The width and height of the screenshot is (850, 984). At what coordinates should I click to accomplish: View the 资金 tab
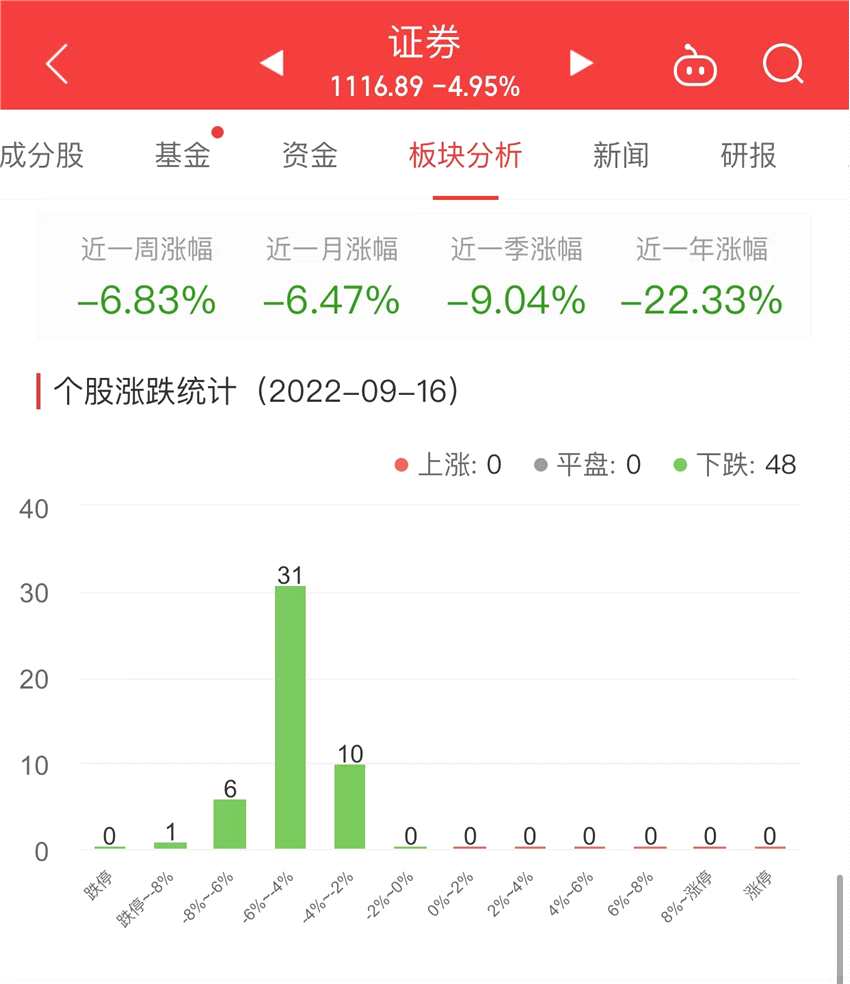pyautogui.click(x=310, y=156)
